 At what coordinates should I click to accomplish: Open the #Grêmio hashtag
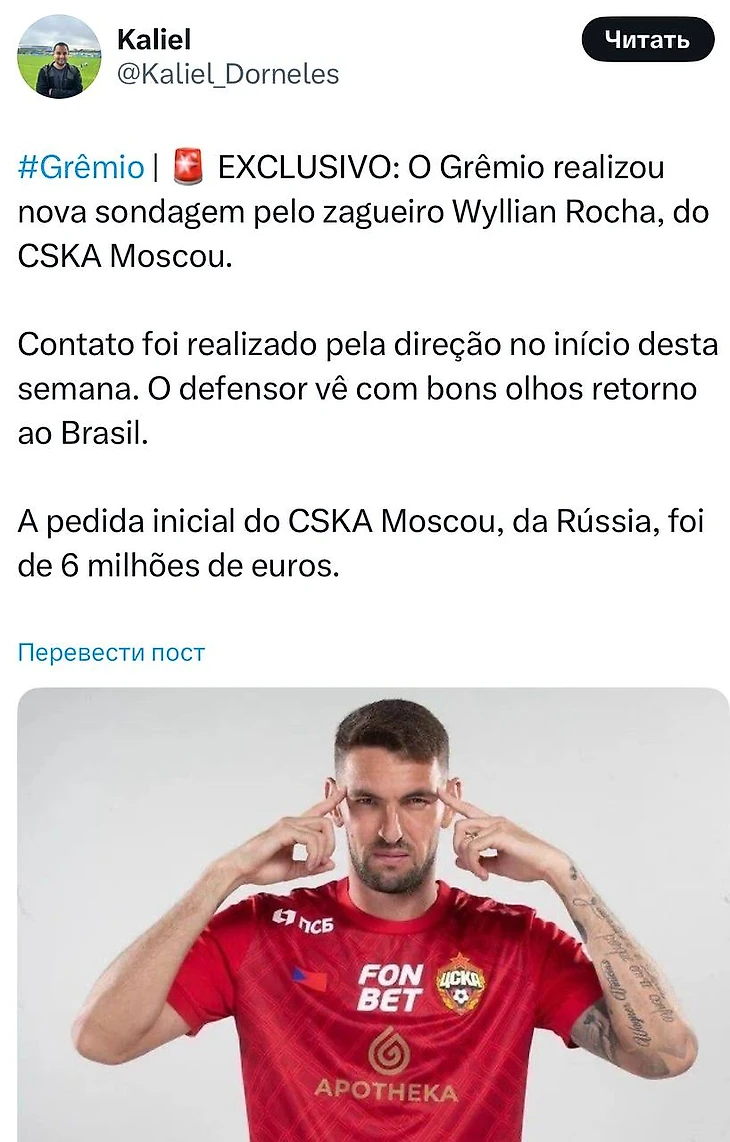coord(81,167)
